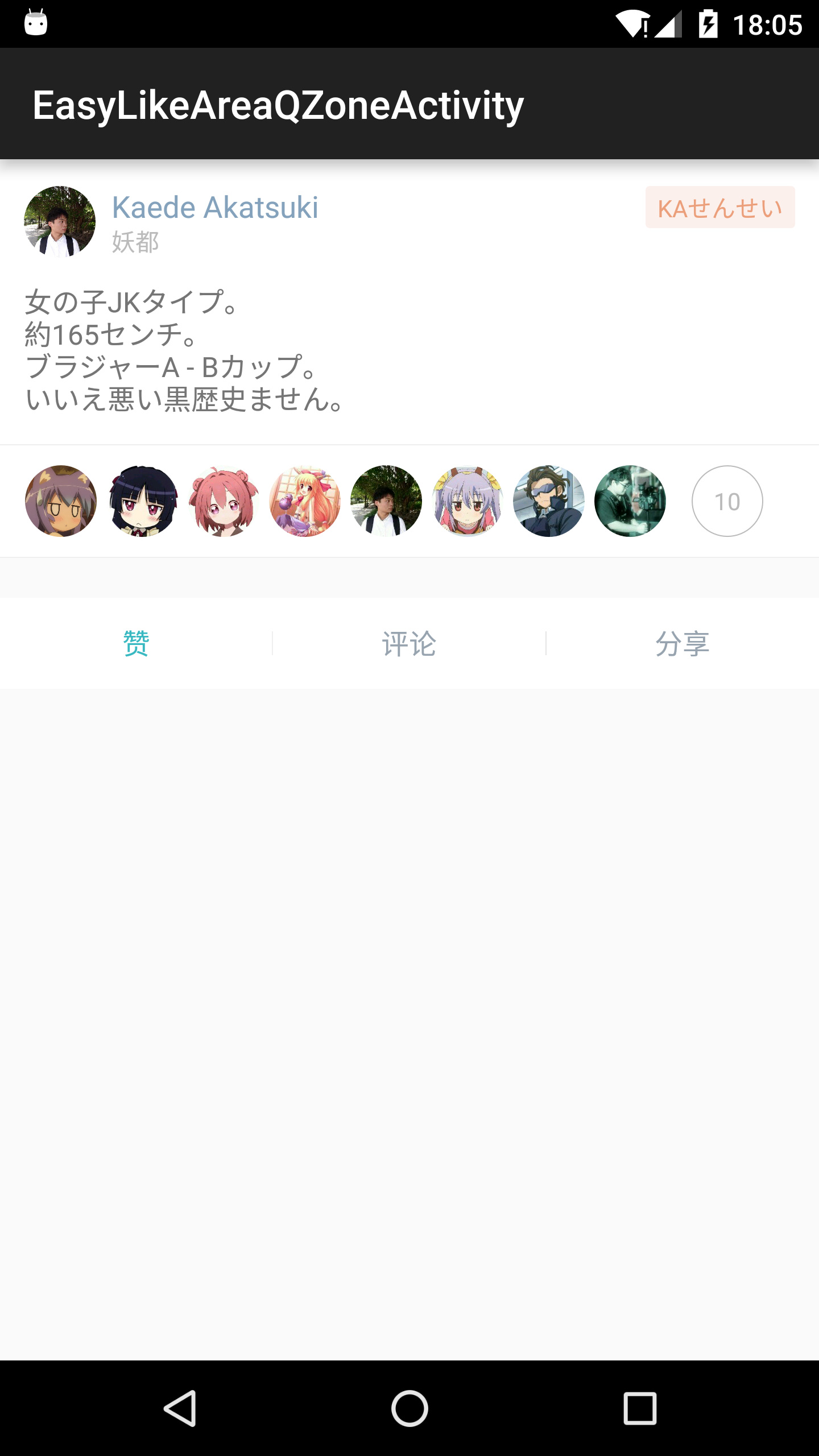Go back using the system back button
This screenshot has height=1456, width=819.
(x=180, y=1408)
